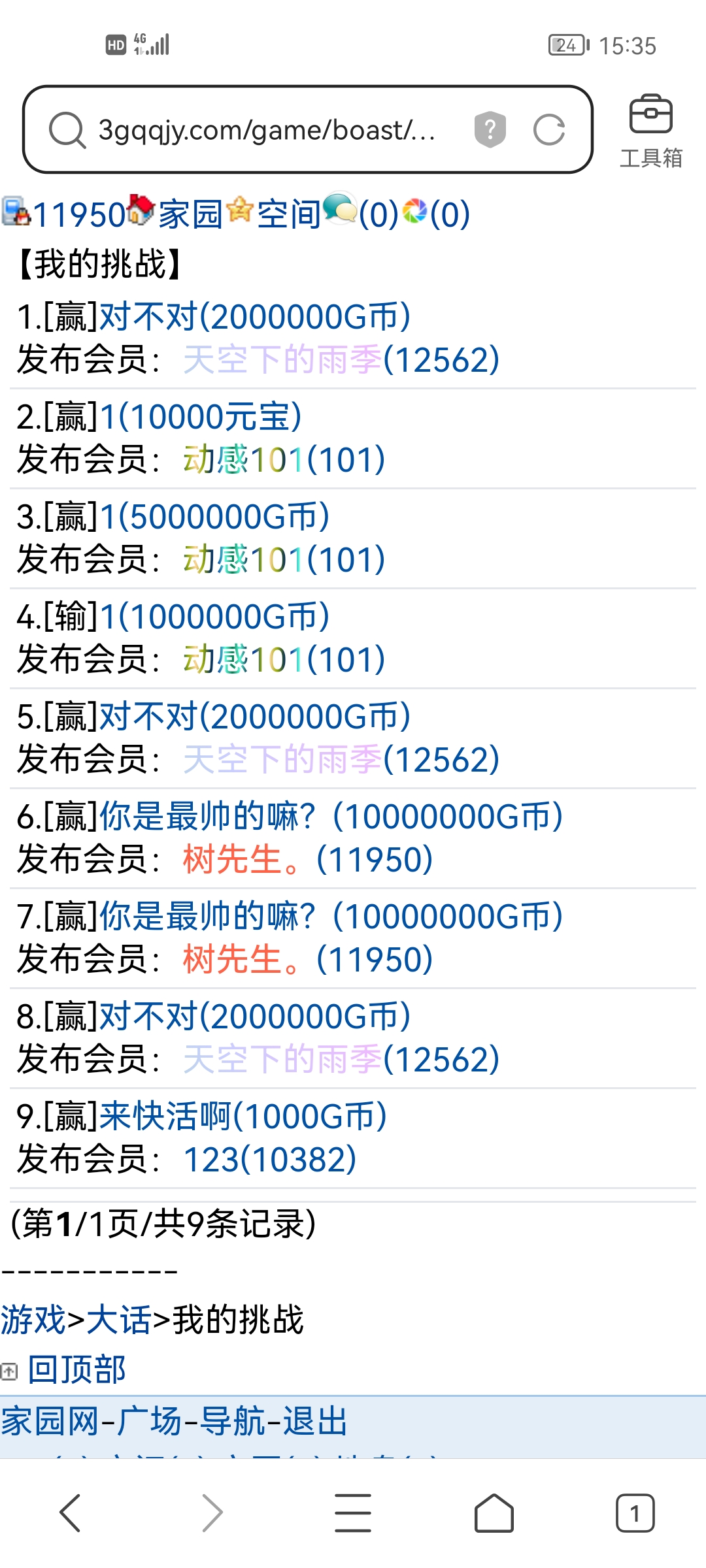The height and width of the screenshot is (1568, 706).
Task: Open 导航 footer link
Action: click(x=232, y=1422)
